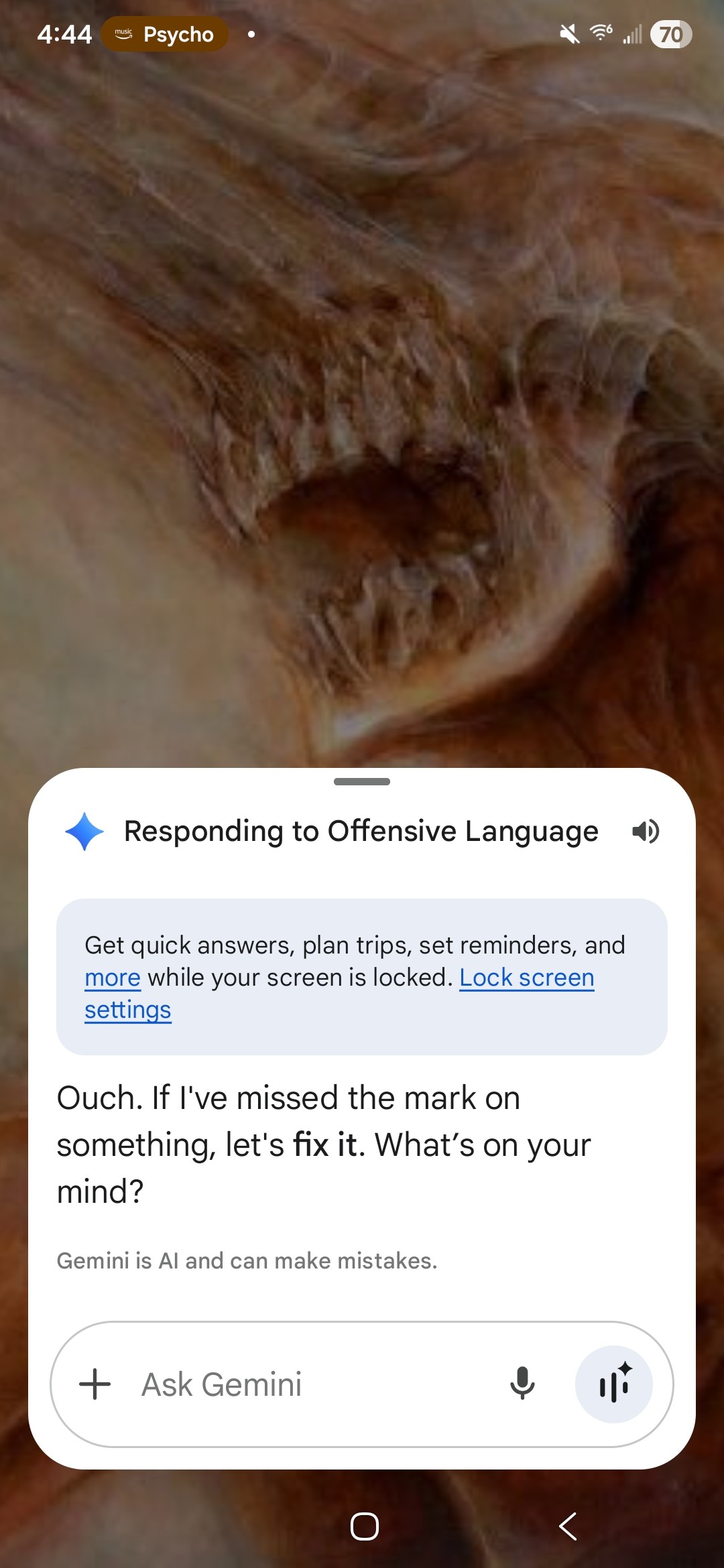The image size is (724, 1568).
Task: Open Lock screen settings link
Action: pyautogui.click(x=526, y=978)
